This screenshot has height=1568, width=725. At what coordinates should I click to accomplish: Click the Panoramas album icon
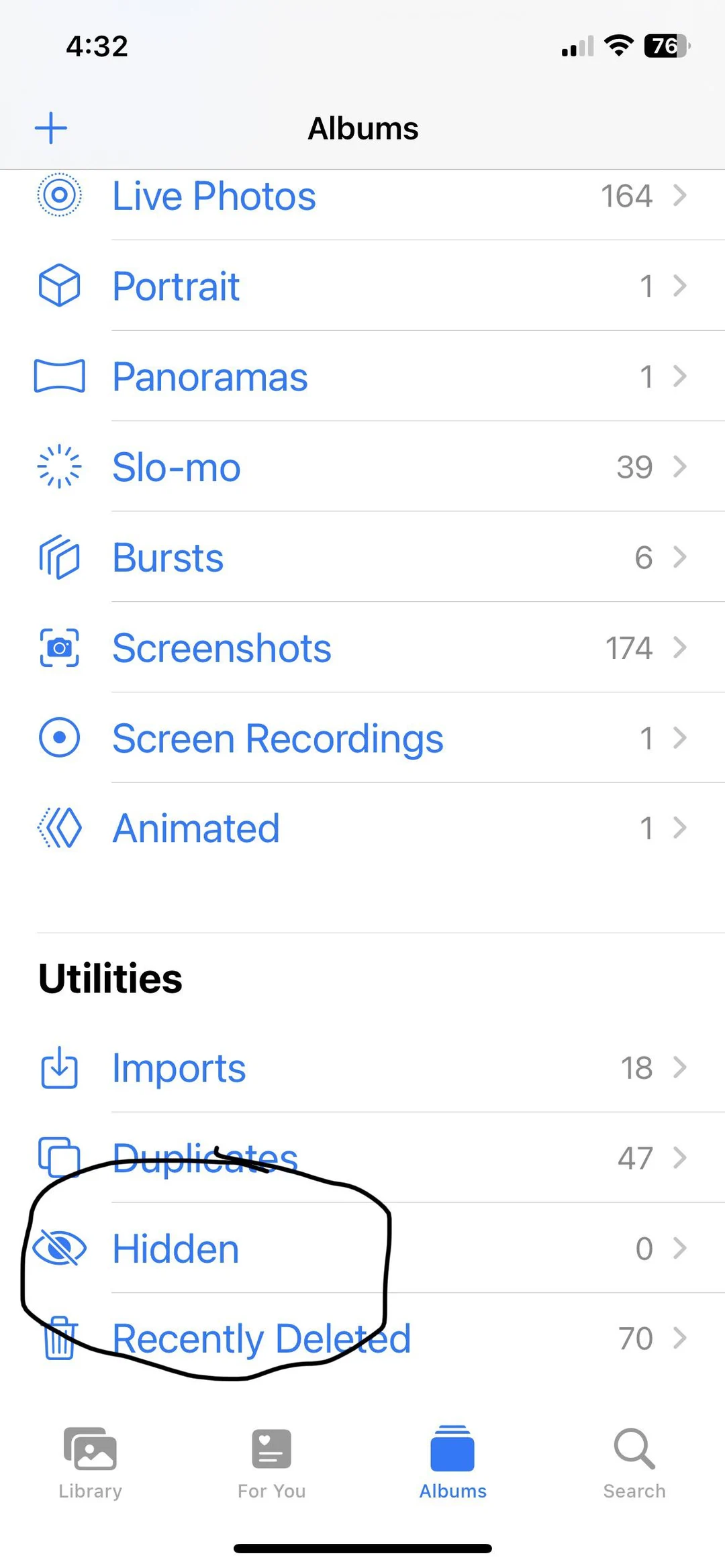pos(59,376)
